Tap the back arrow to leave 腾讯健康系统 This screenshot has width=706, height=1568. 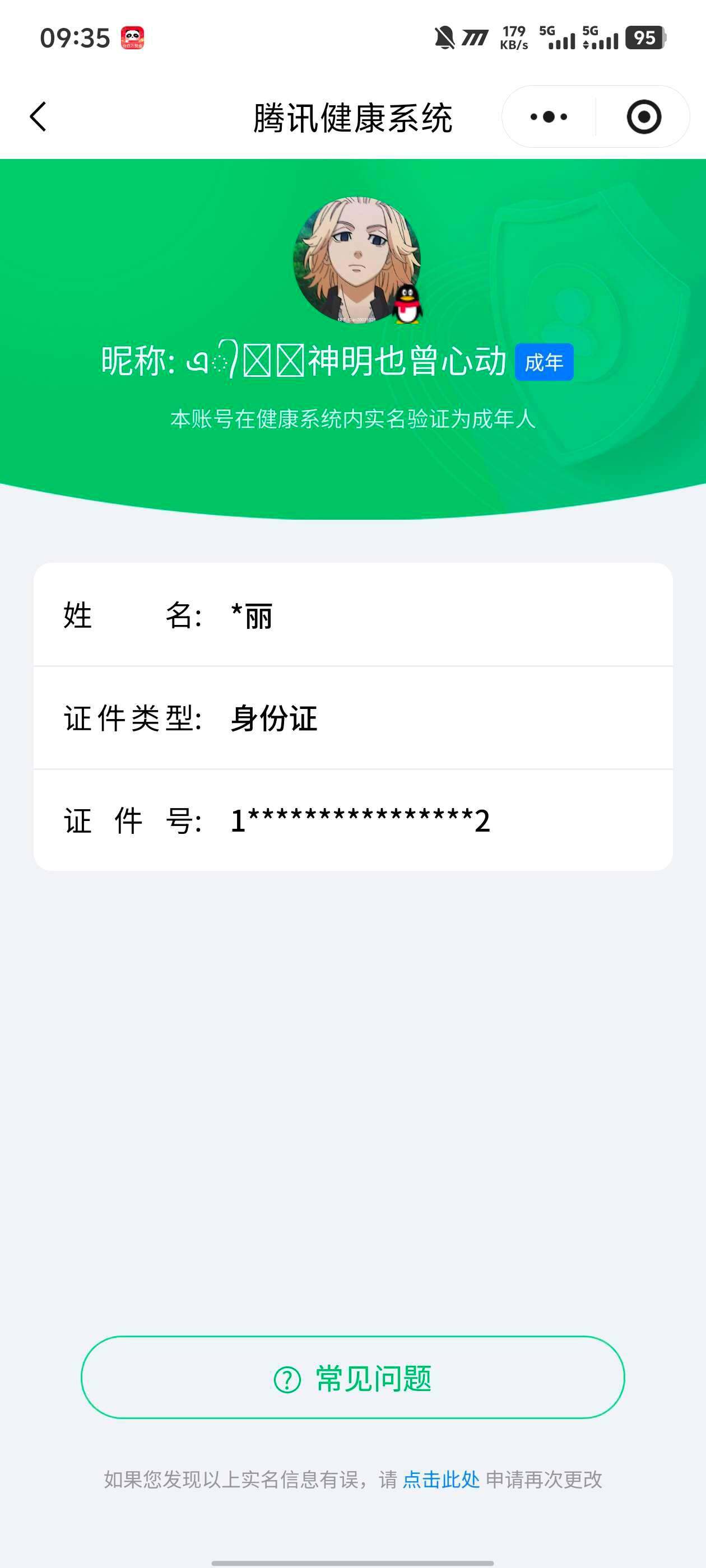tap(38, 117)
